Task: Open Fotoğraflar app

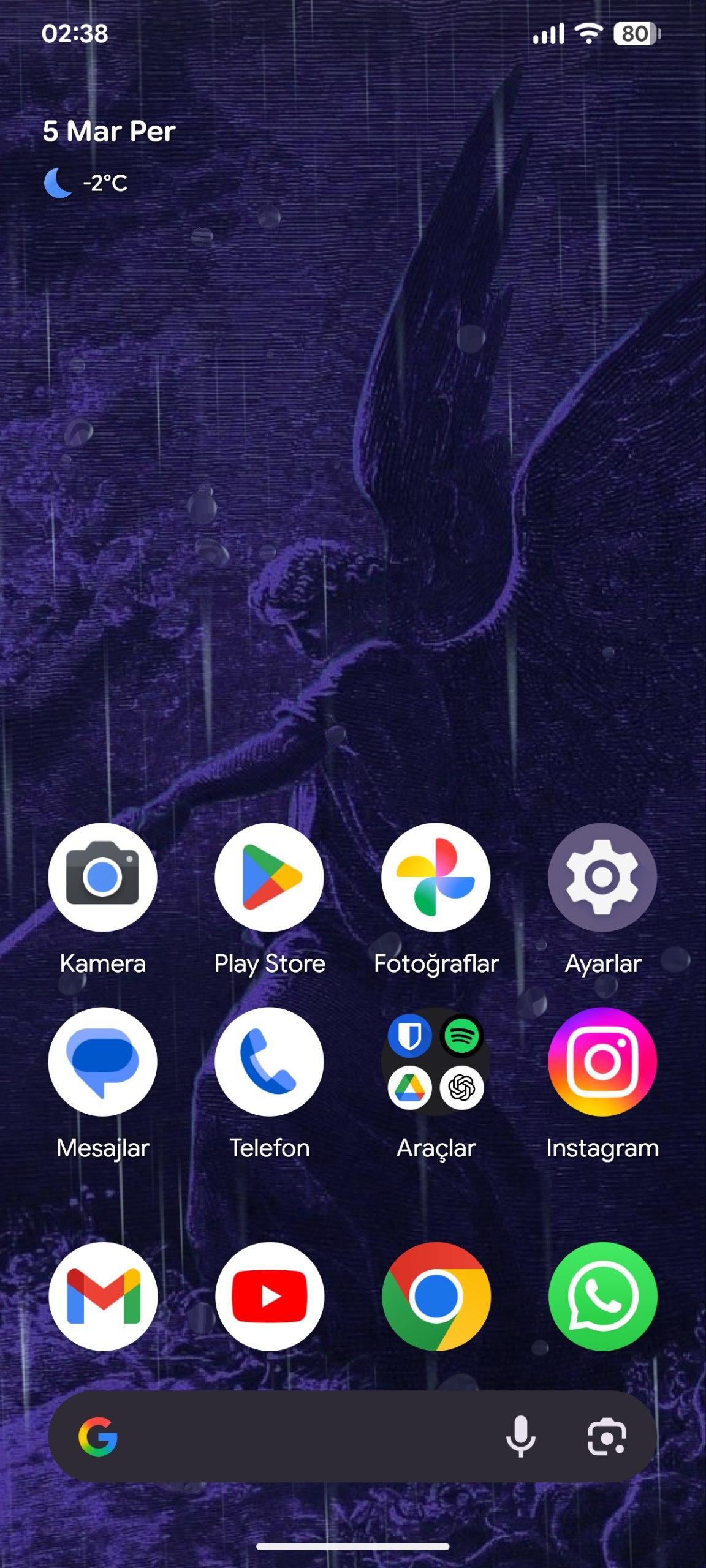Action: click(x=436, y=877)
